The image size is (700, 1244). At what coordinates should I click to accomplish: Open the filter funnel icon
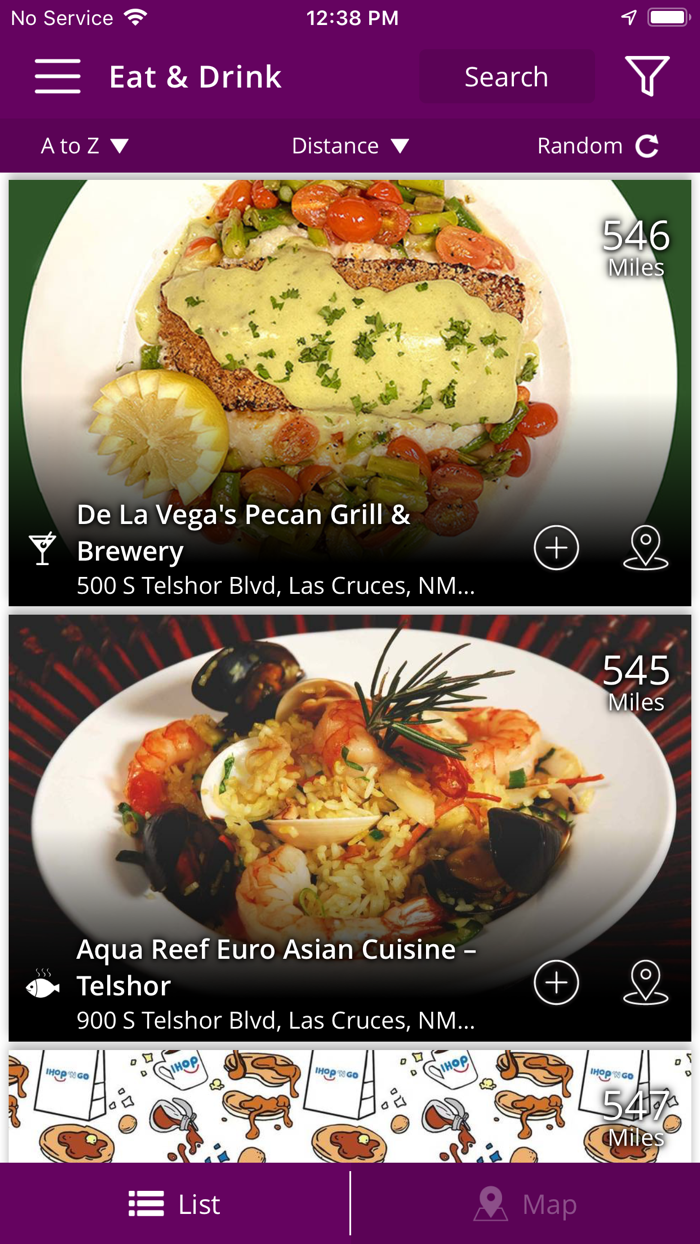(x=647, y=77)
